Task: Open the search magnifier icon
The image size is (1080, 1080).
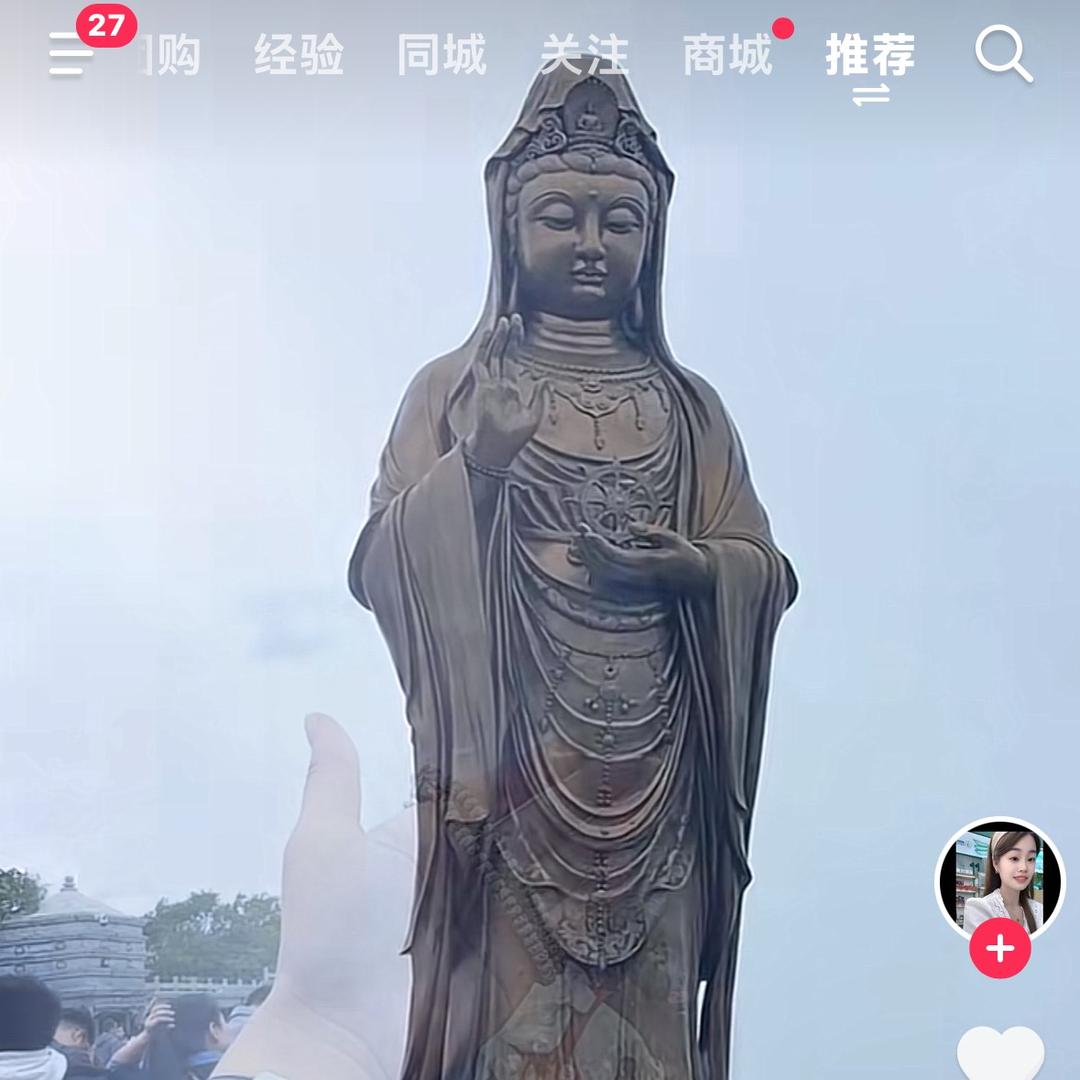Action: click(x=1003, y=54)
